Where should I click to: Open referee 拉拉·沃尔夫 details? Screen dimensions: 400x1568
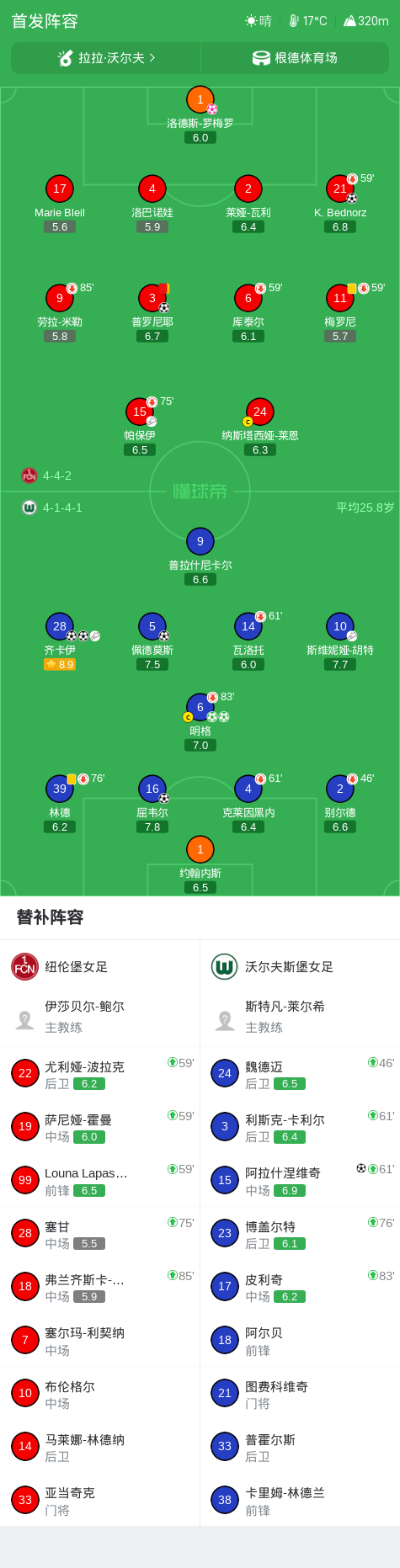click(105, 58)
